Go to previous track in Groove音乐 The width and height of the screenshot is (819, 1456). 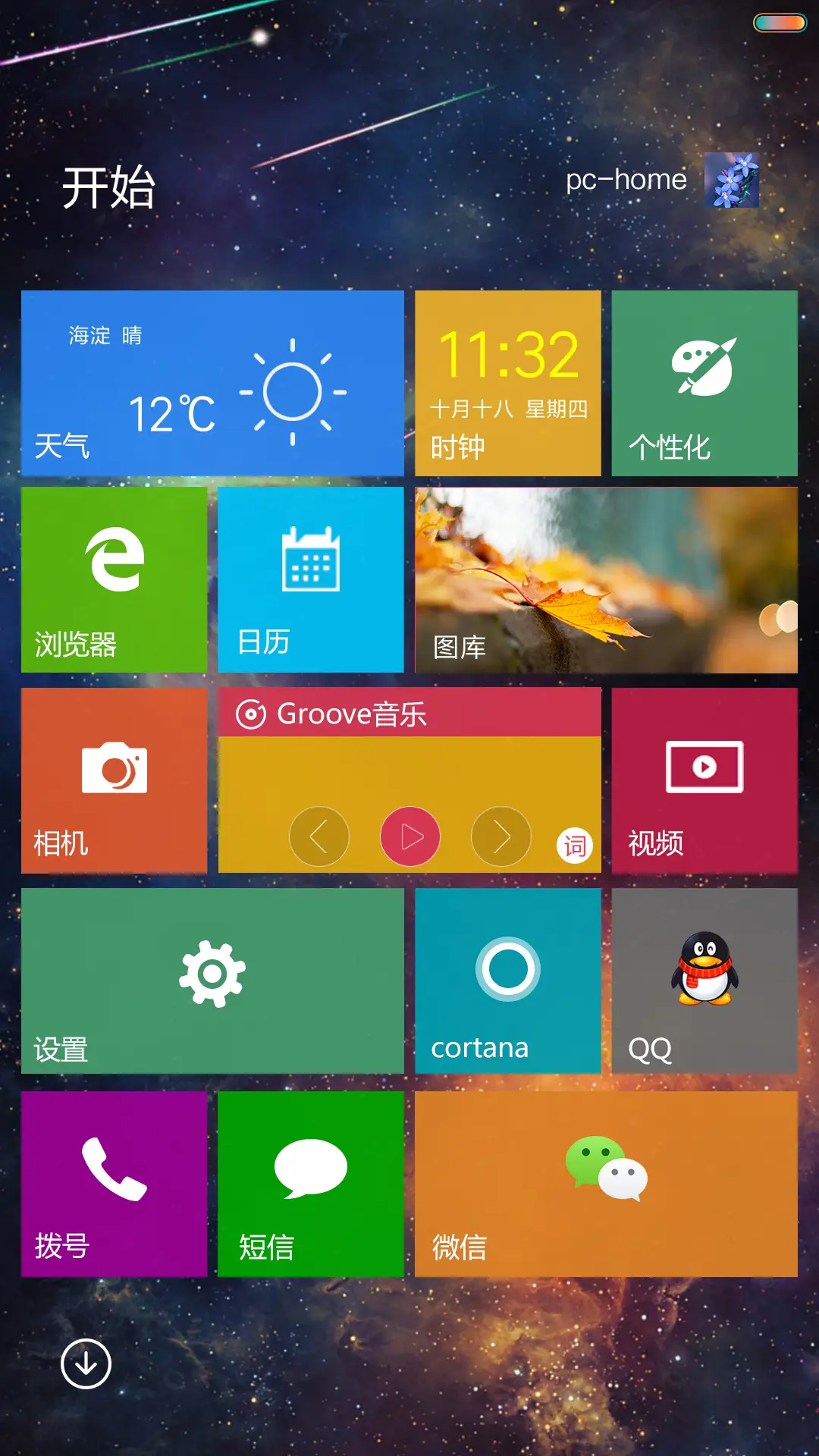tap(320, 836)
